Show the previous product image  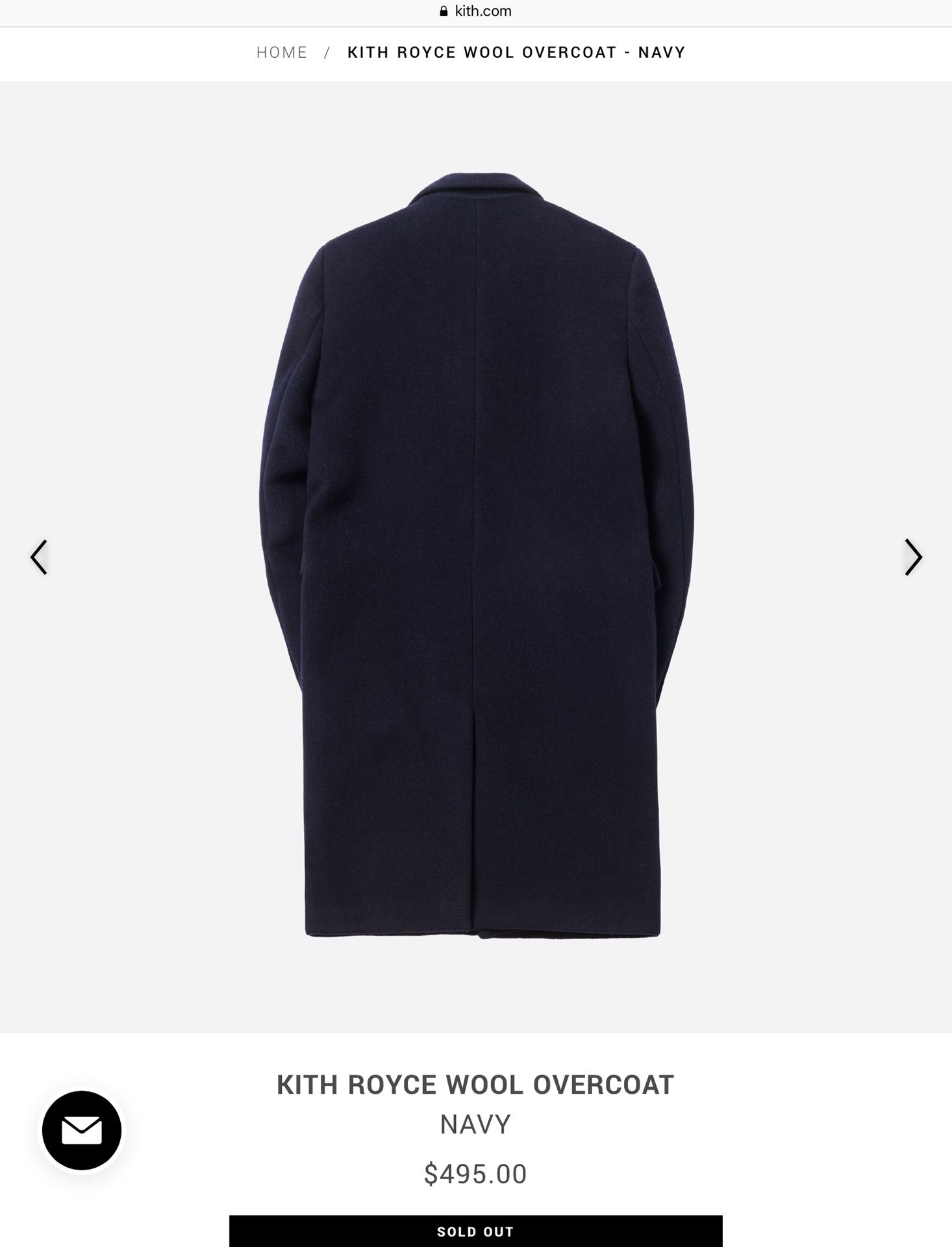(39, 557)
